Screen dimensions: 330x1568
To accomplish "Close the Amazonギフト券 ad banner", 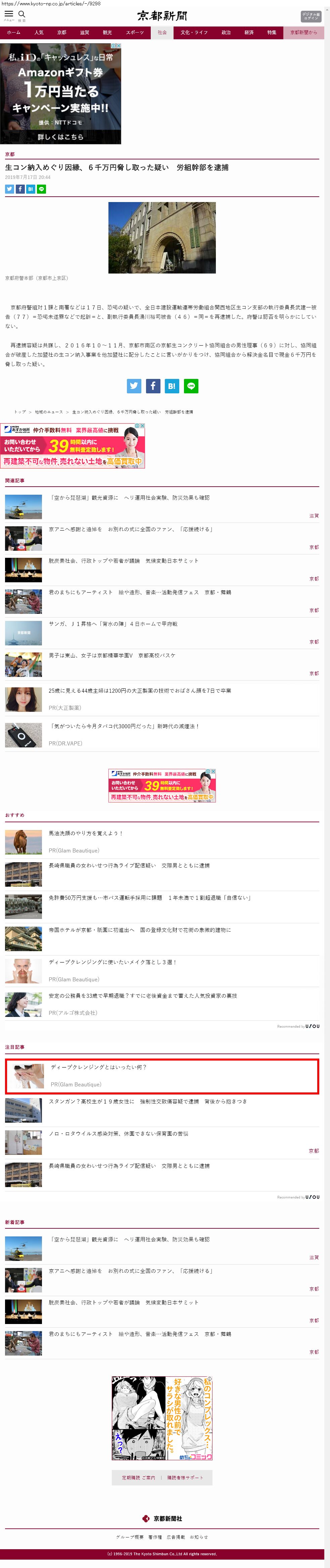I will 118,46.
